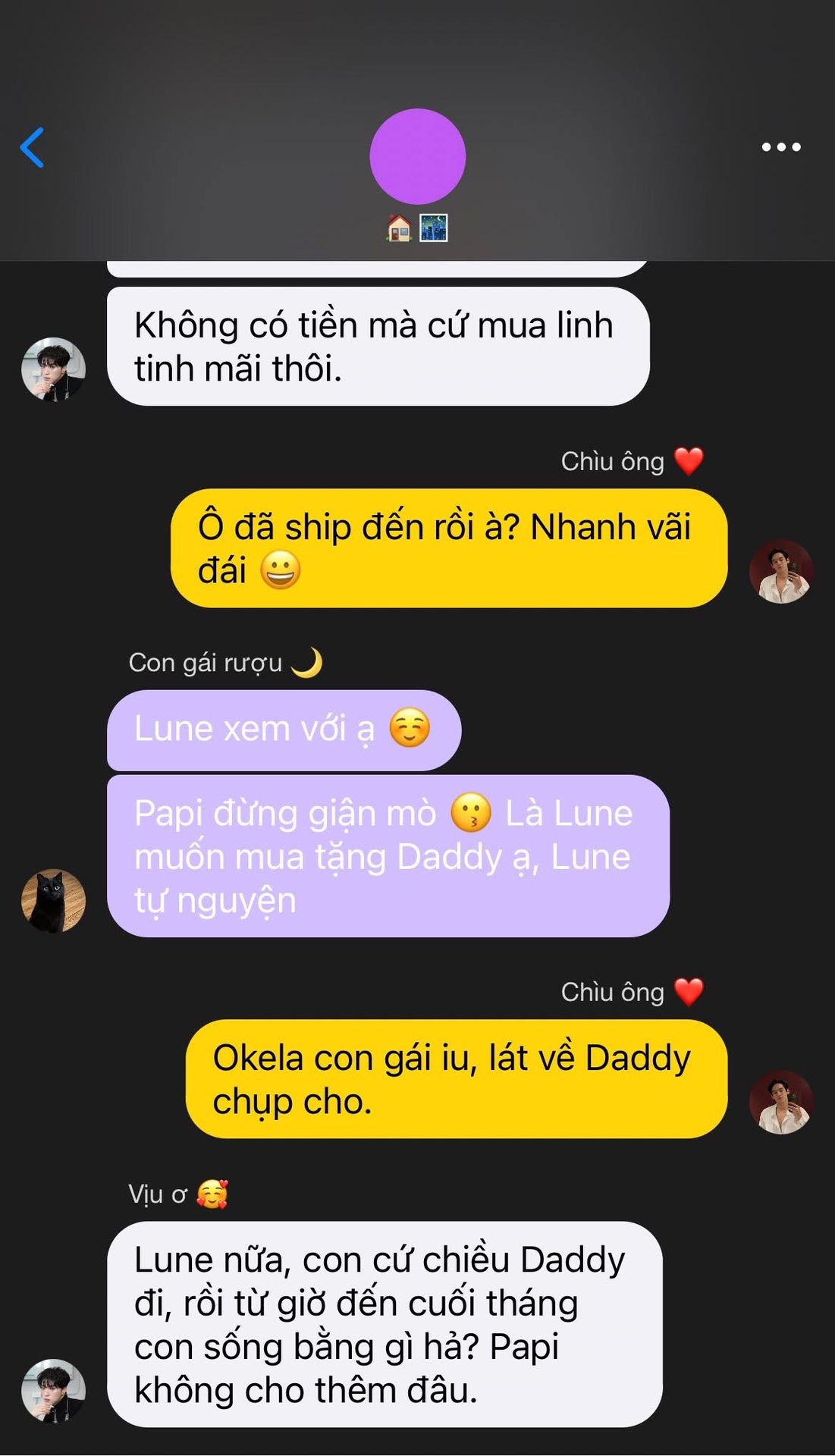Go back to the chat list
The width and height of the screenshot is (835, 1456).
click(32, 147)
